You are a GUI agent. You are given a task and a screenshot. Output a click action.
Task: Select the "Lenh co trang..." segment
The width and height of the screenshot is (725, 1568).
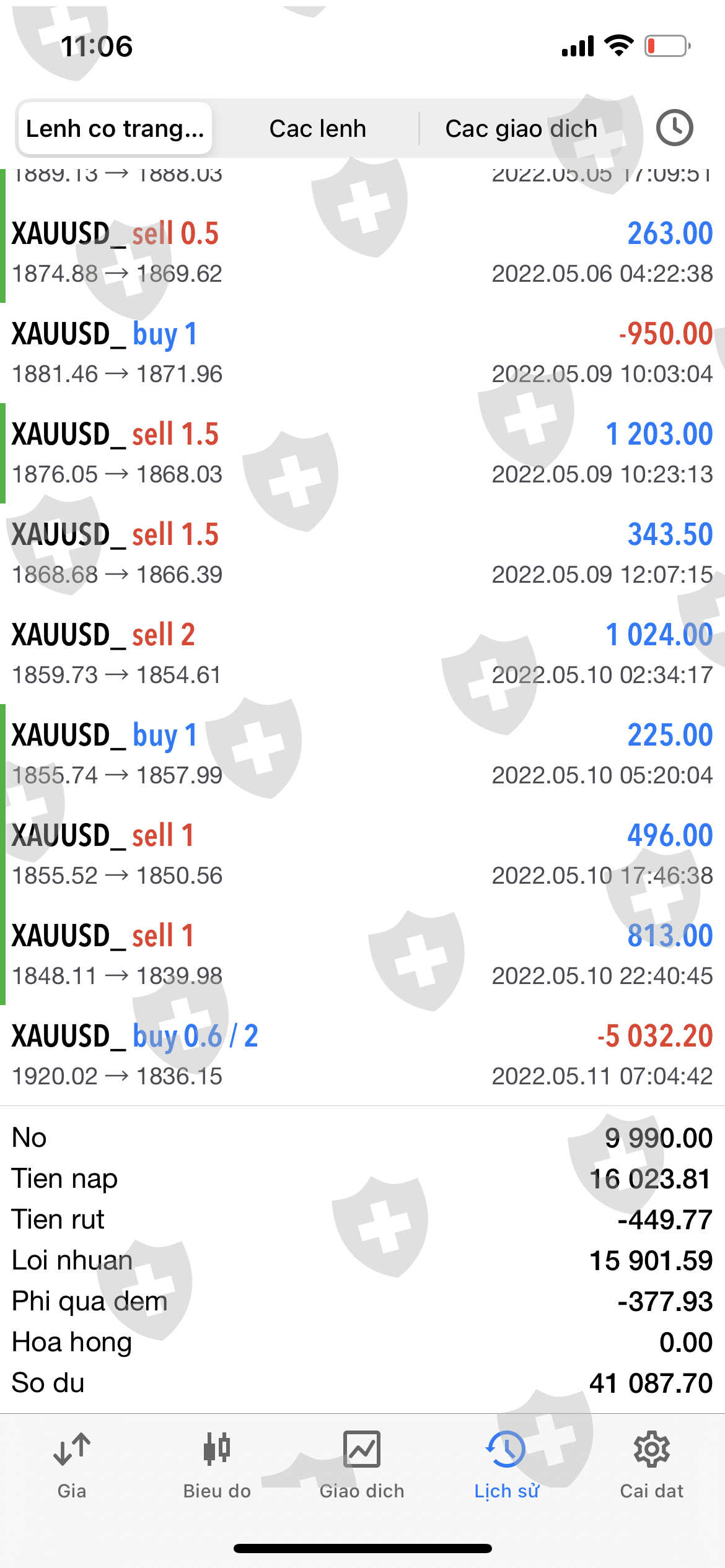coord(115,129)
